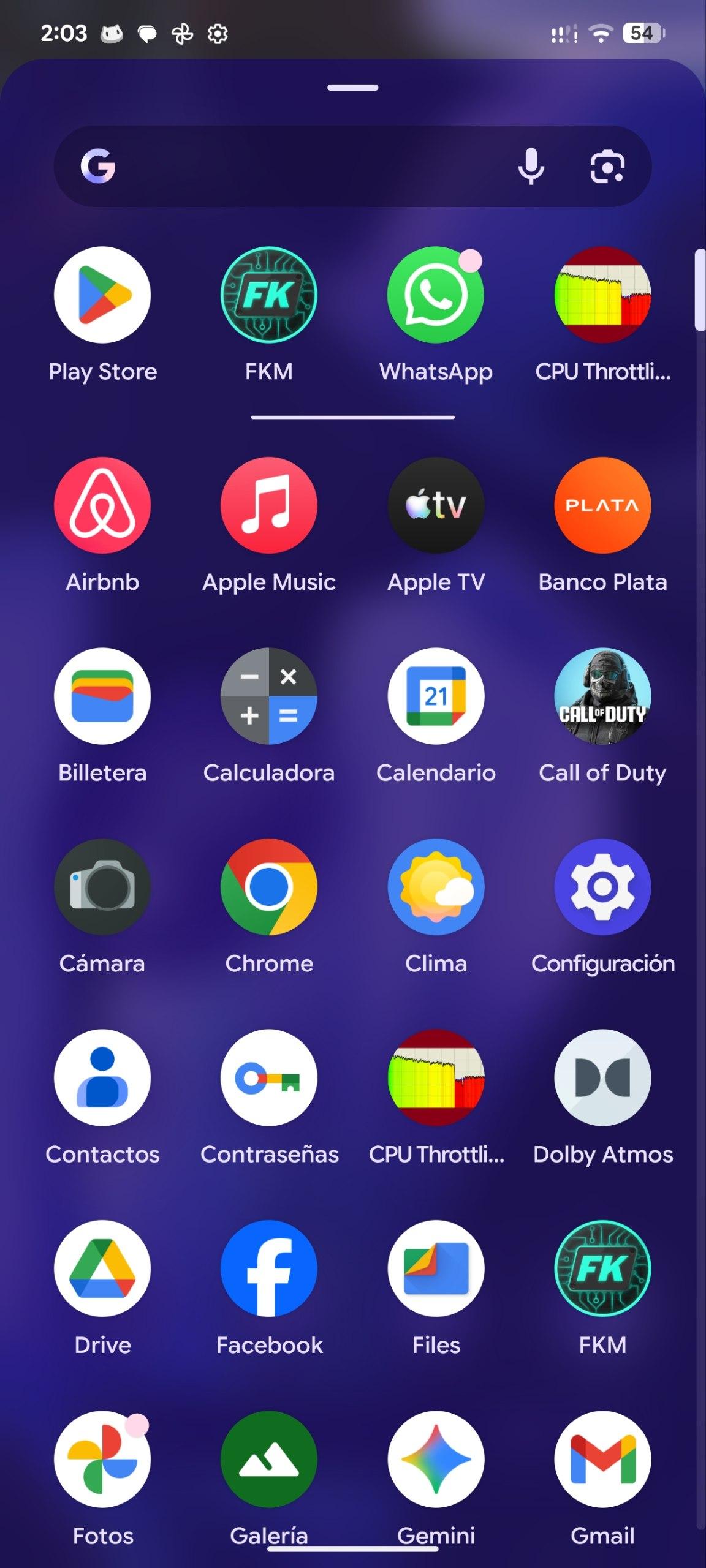Launch Apple Music
706x1568 pixels.
click(269, 505)
